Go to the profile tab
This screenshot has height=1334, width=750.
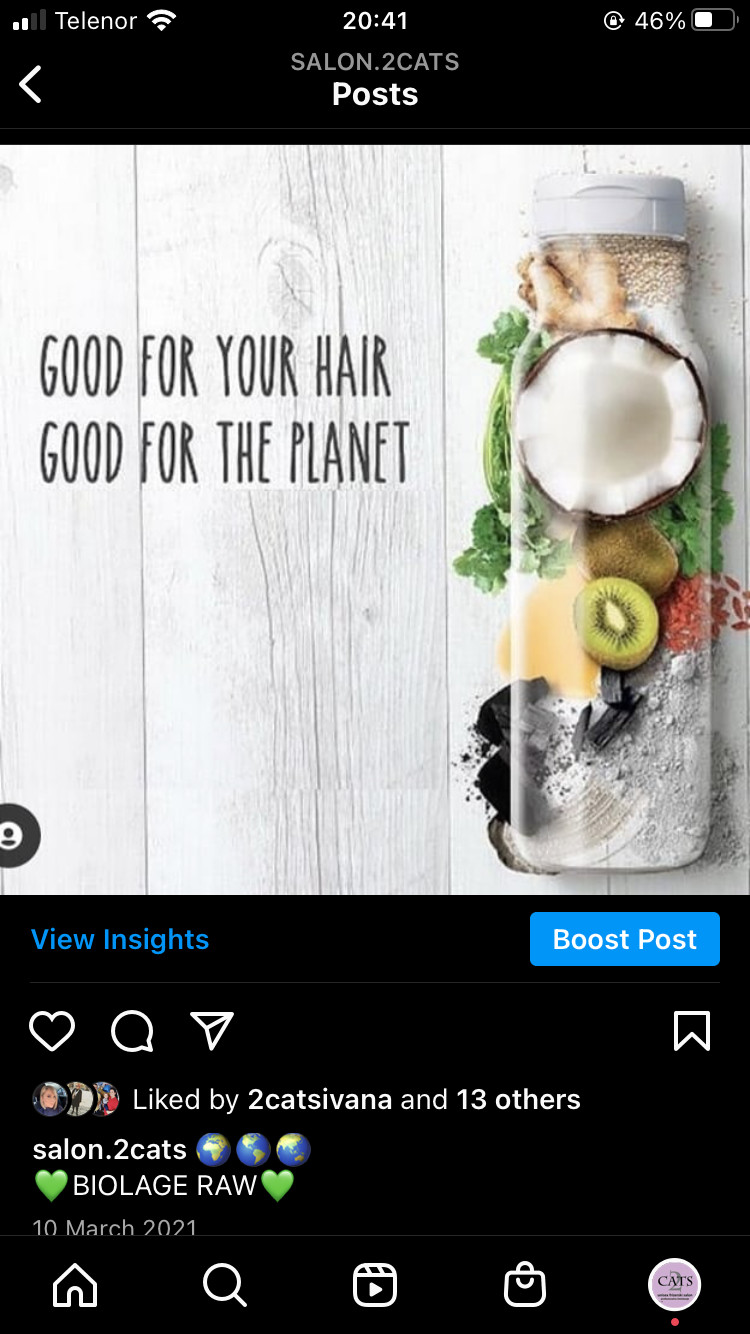click(675, 1285)
